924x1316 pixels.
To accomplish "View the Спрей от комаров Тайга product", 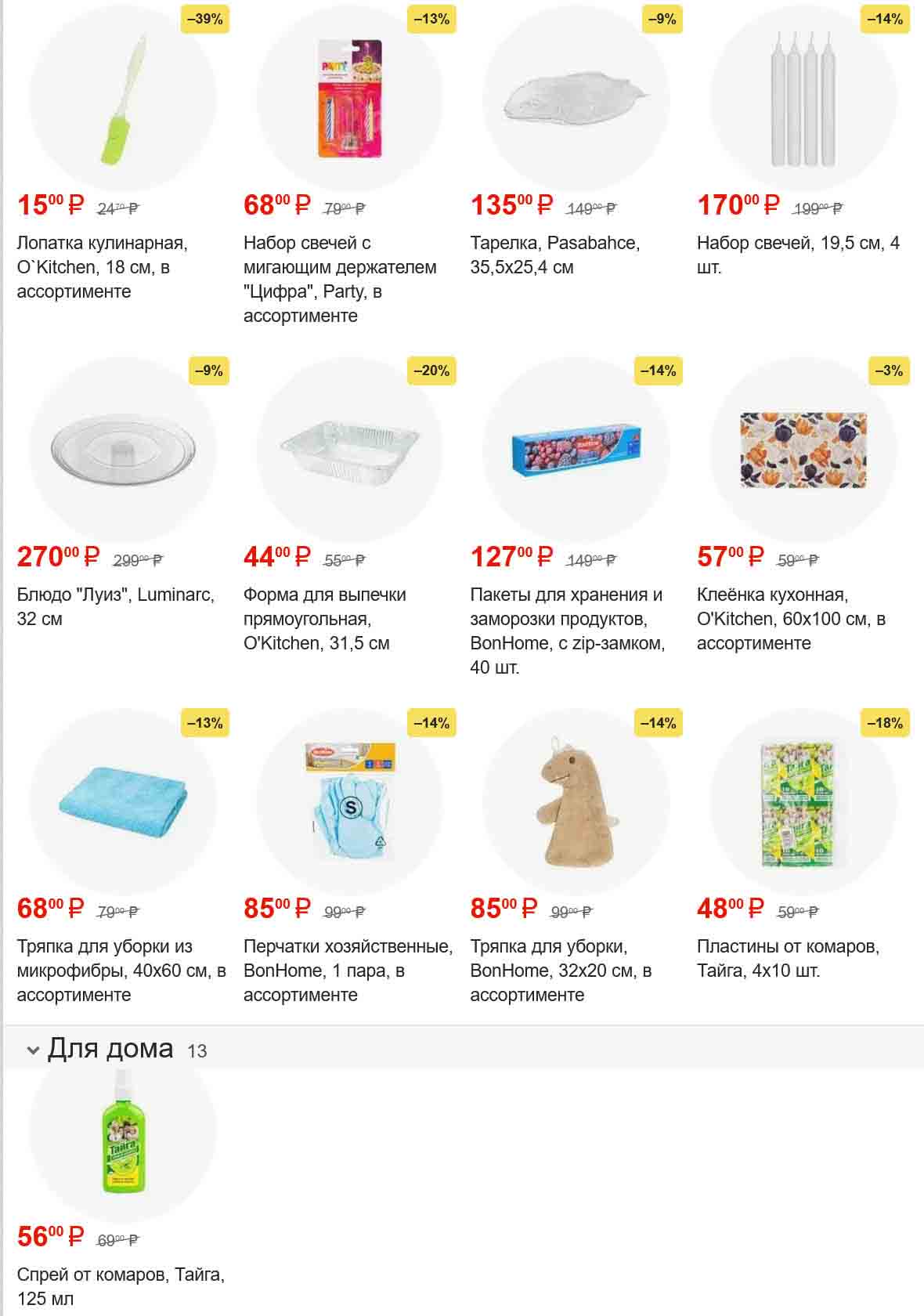I will click(x=122, y=1130).
